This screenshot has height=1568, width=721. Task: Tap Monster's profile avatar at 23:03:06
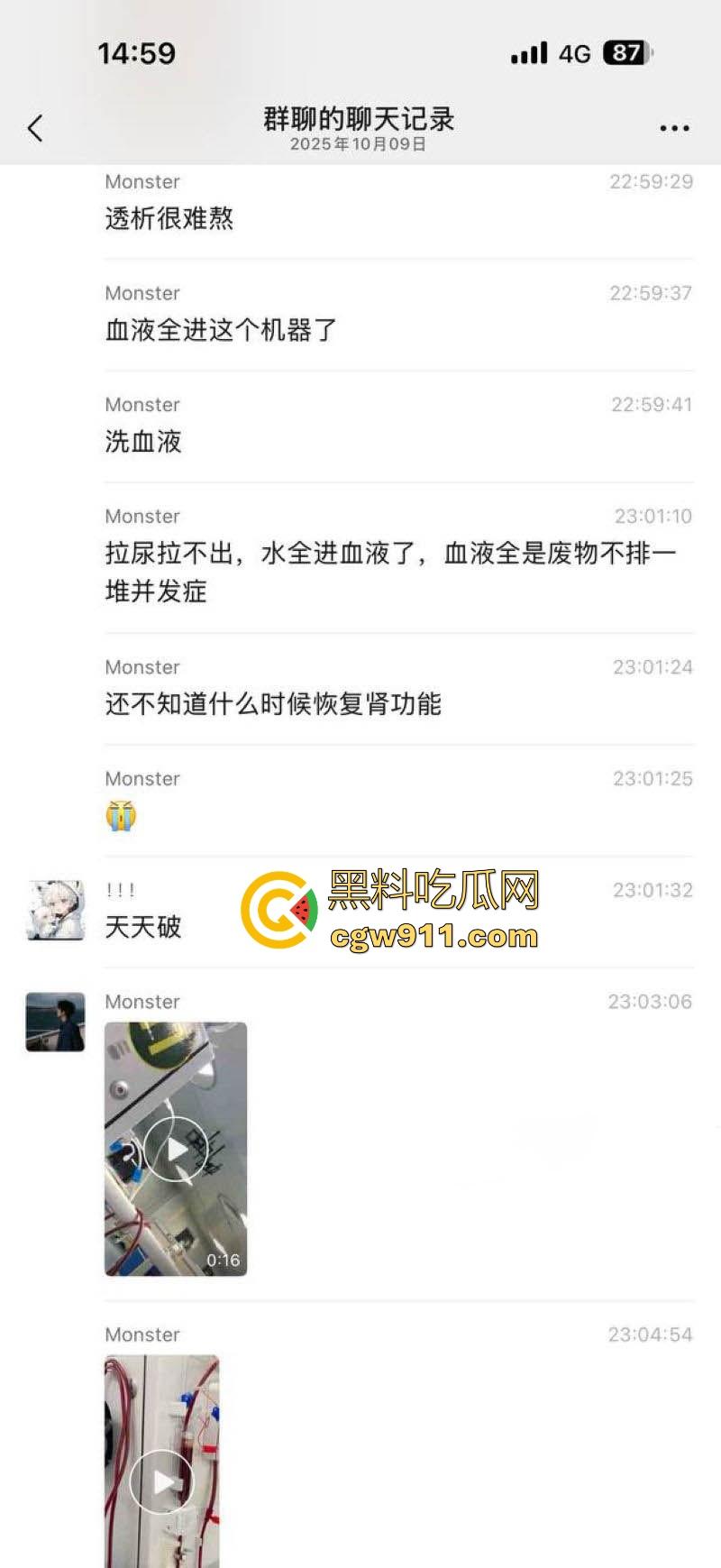pyautogui.click(x=54, y=1022)
